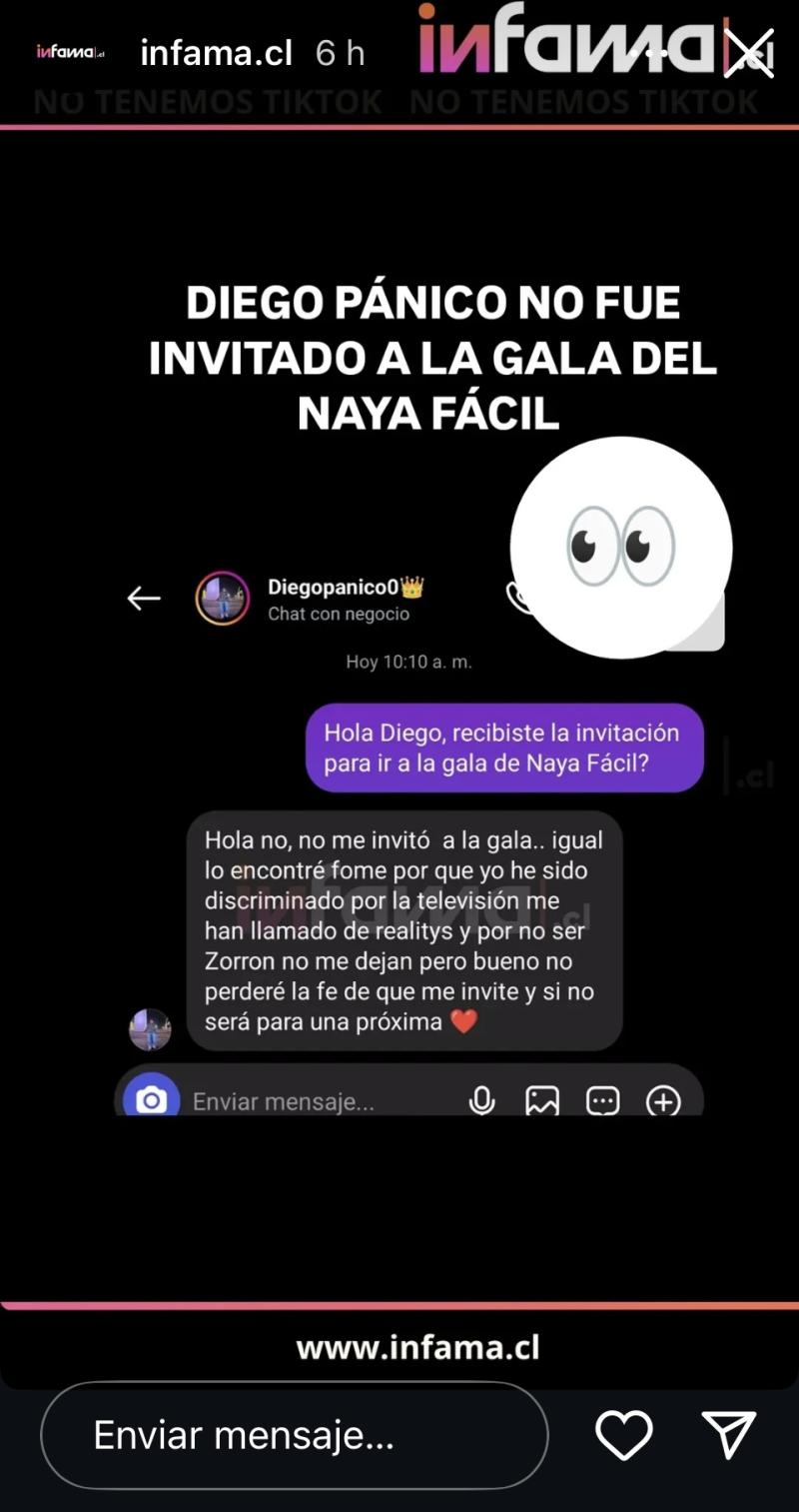Select the back arrow in the DM chat
Viewport: 799px width, 1512px height.
(x=143, y=597)
